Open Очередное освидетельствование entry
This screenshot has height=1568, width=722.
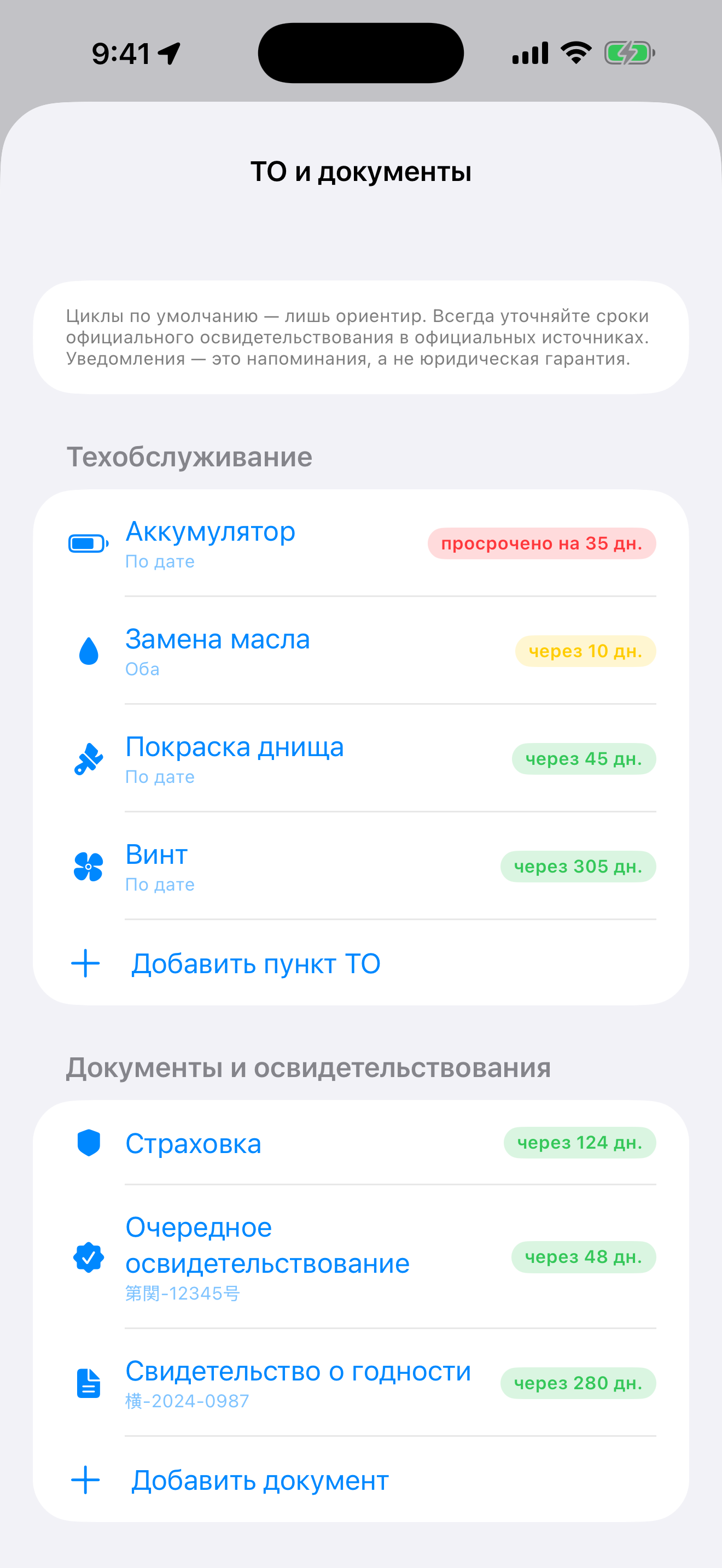coord(361,1257)
